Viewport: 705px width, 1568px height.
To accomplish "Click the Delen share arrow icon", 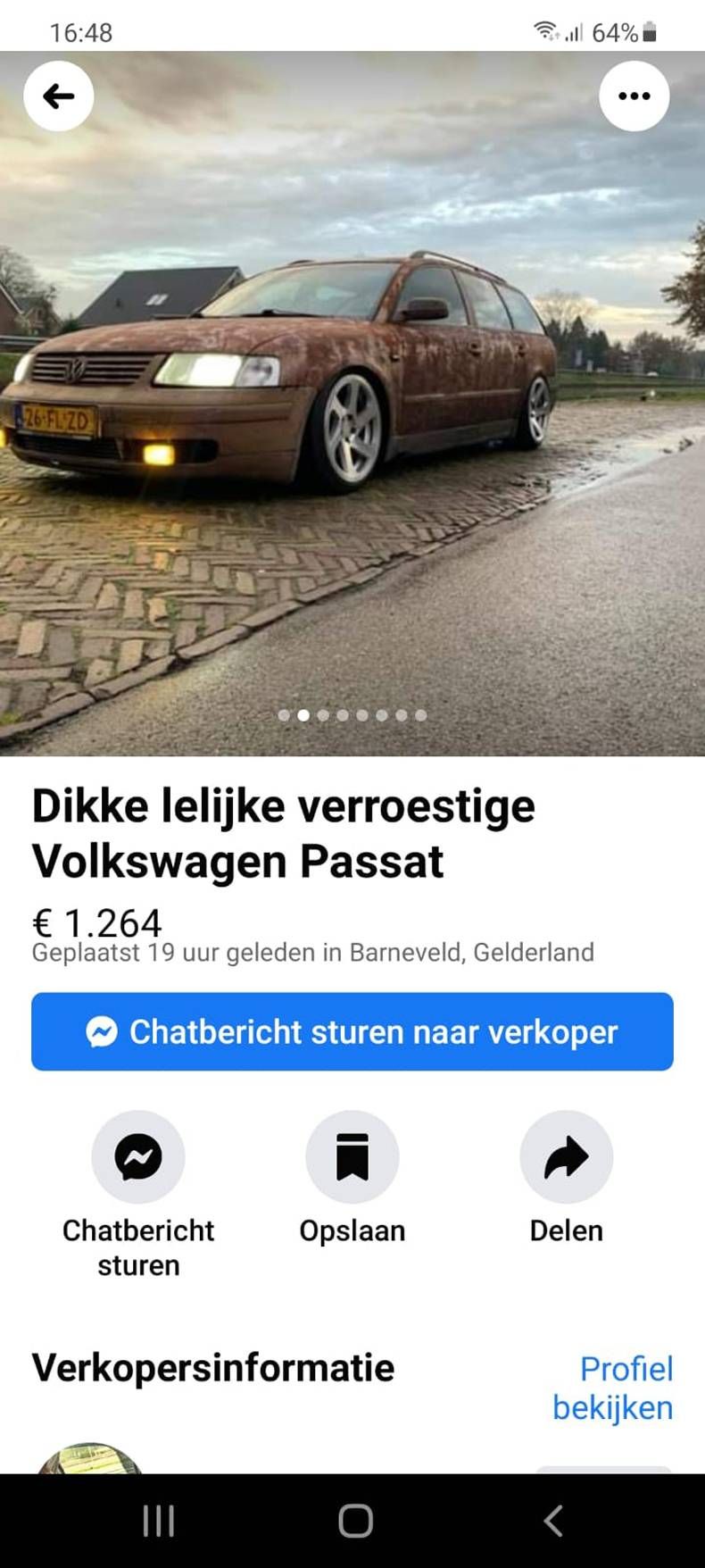I will [x=566, y=1156].
